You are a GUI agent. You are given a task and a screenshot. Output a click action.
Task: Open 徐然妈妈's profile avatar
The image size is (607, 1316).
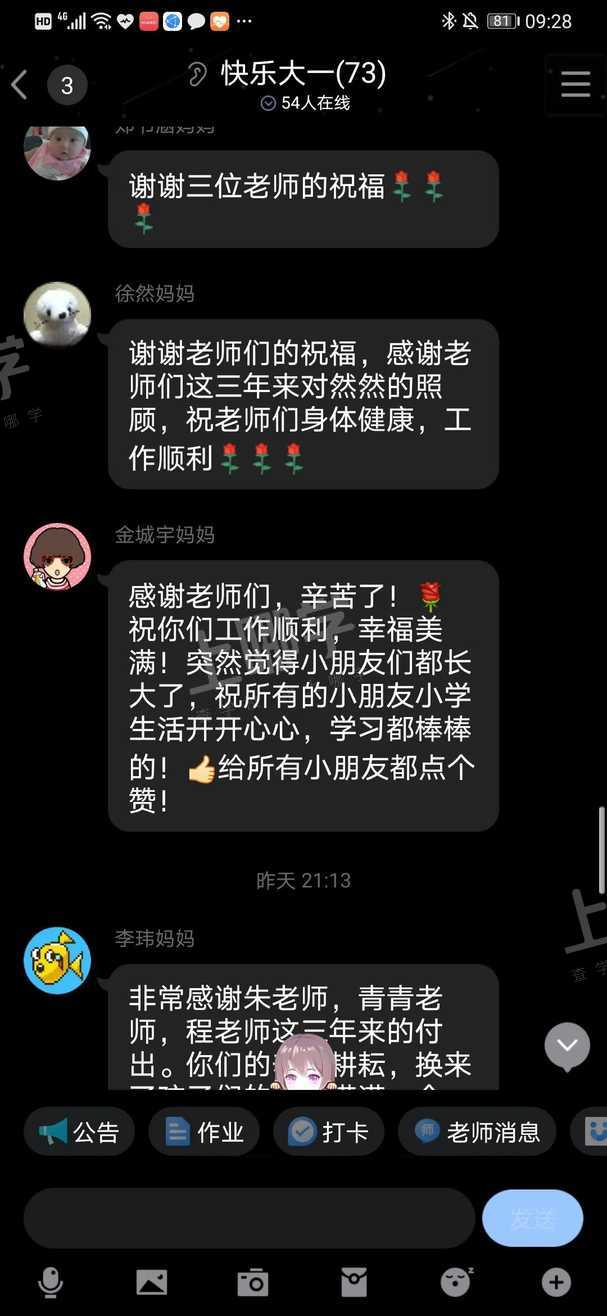click(57, 315)
